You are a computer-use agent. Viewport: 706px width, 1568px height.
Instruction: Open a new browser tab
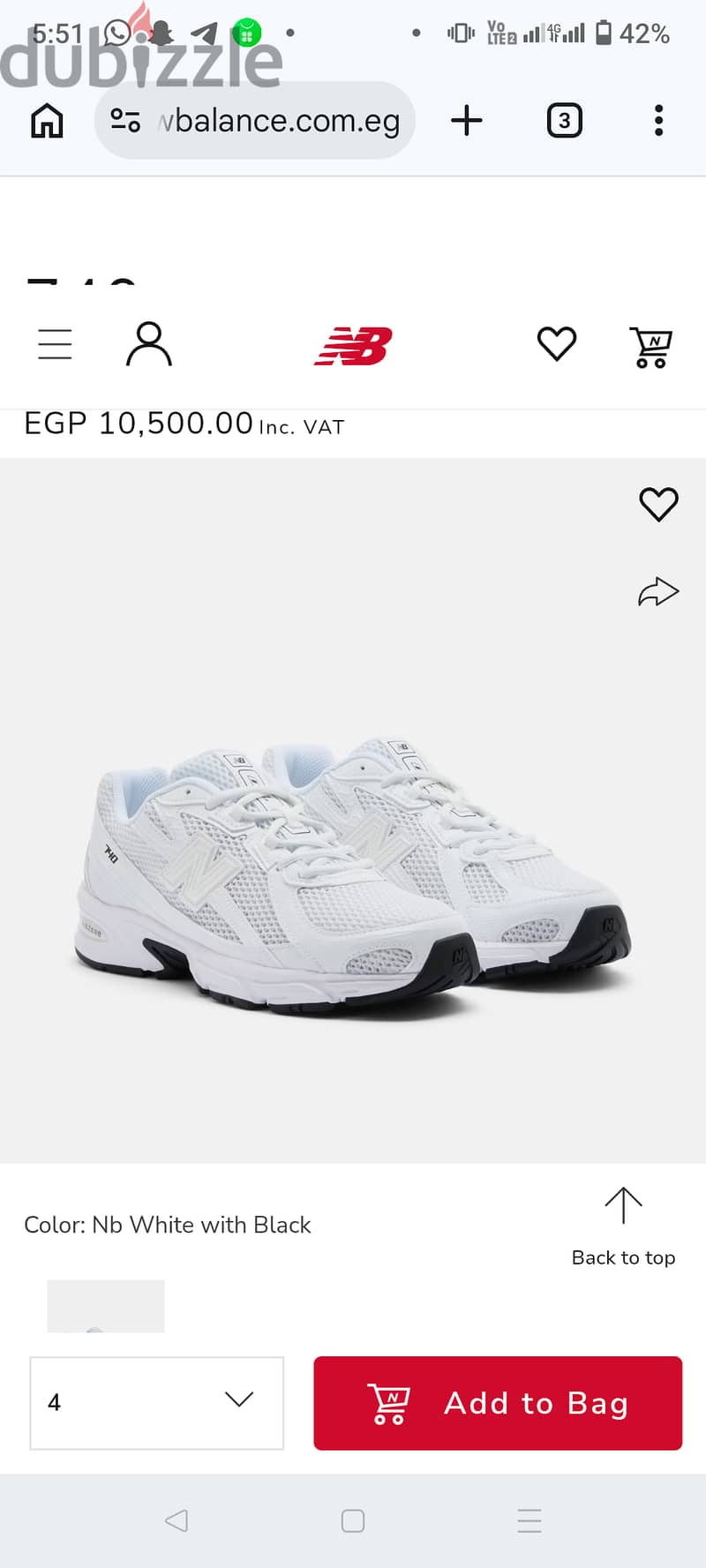467,121
